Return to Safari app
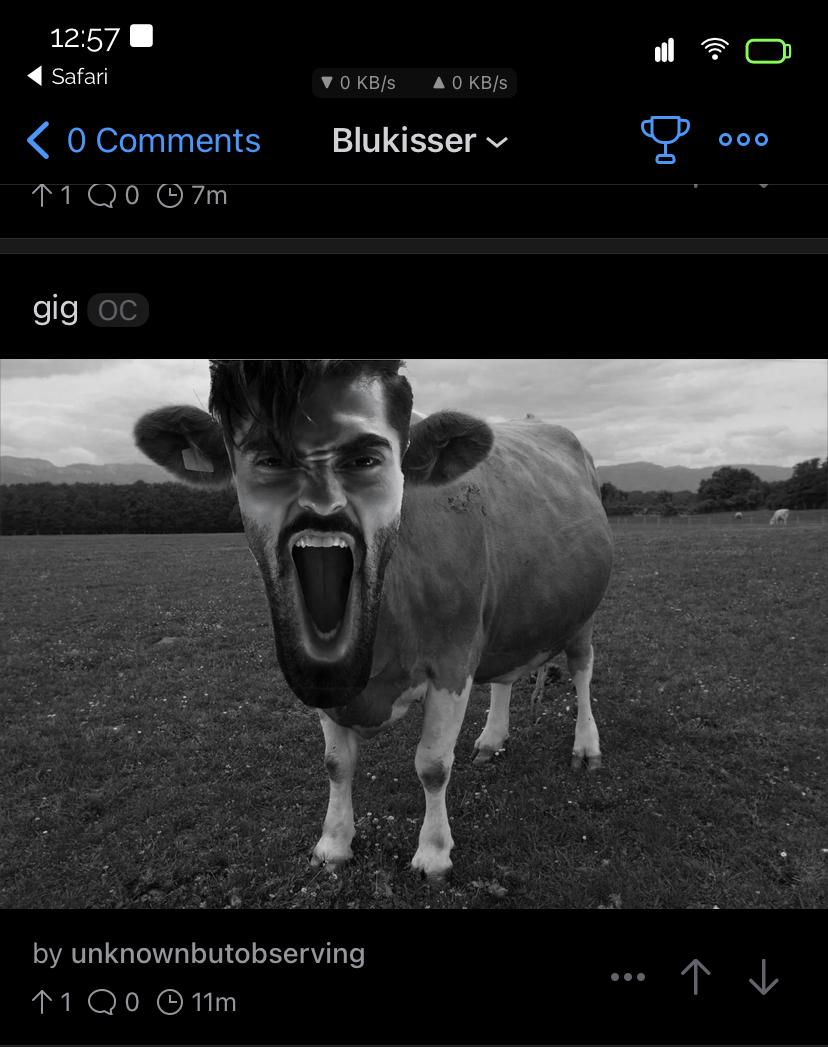 tap(68, 77)
